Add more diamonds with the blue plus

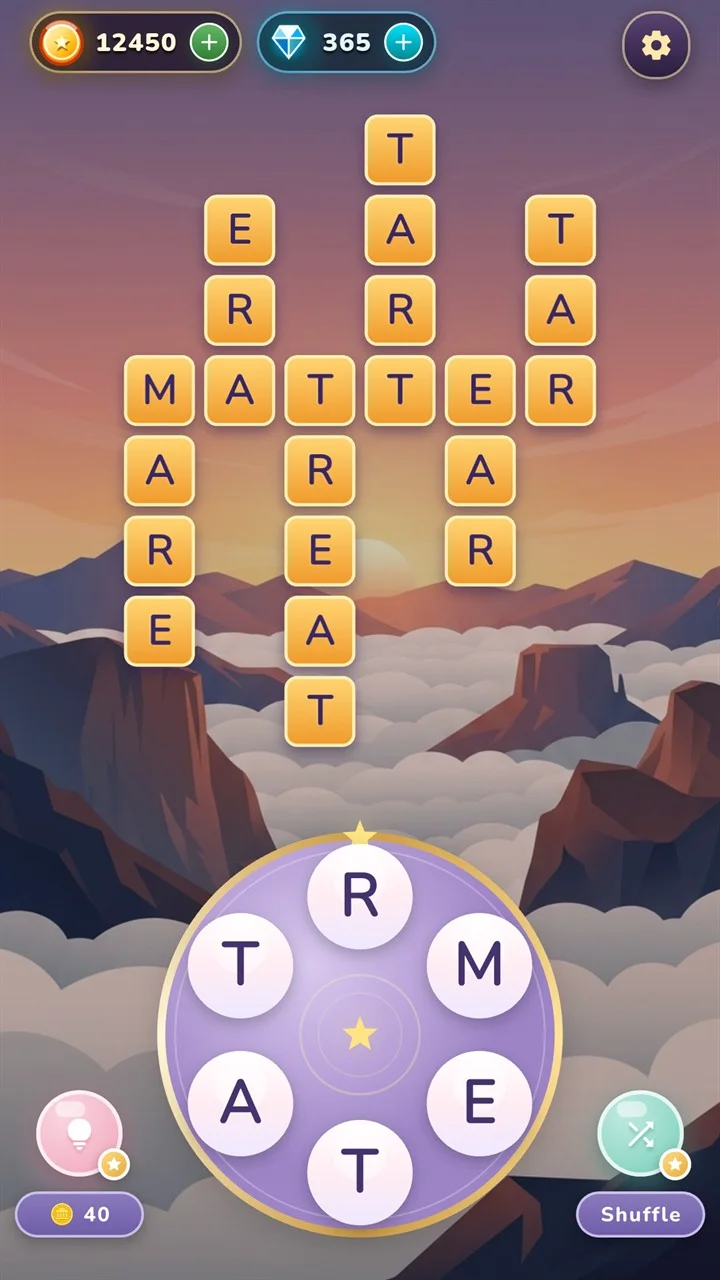404,42
